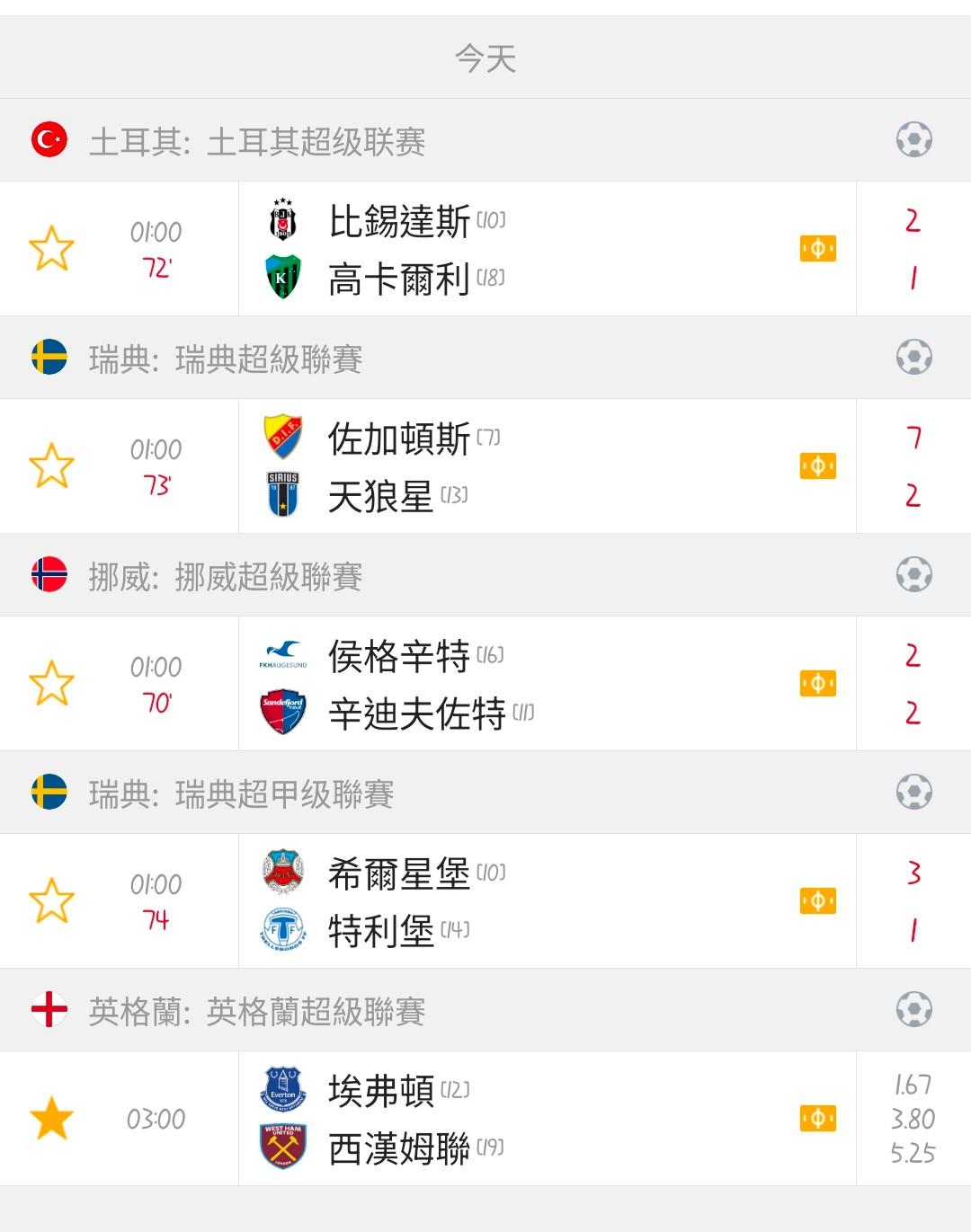The image size is (971, 1232).
Task: Favorite the 比錫達斯 vs 高卡爾利 match
Action: pyautogui.click(x=51, y=249)
